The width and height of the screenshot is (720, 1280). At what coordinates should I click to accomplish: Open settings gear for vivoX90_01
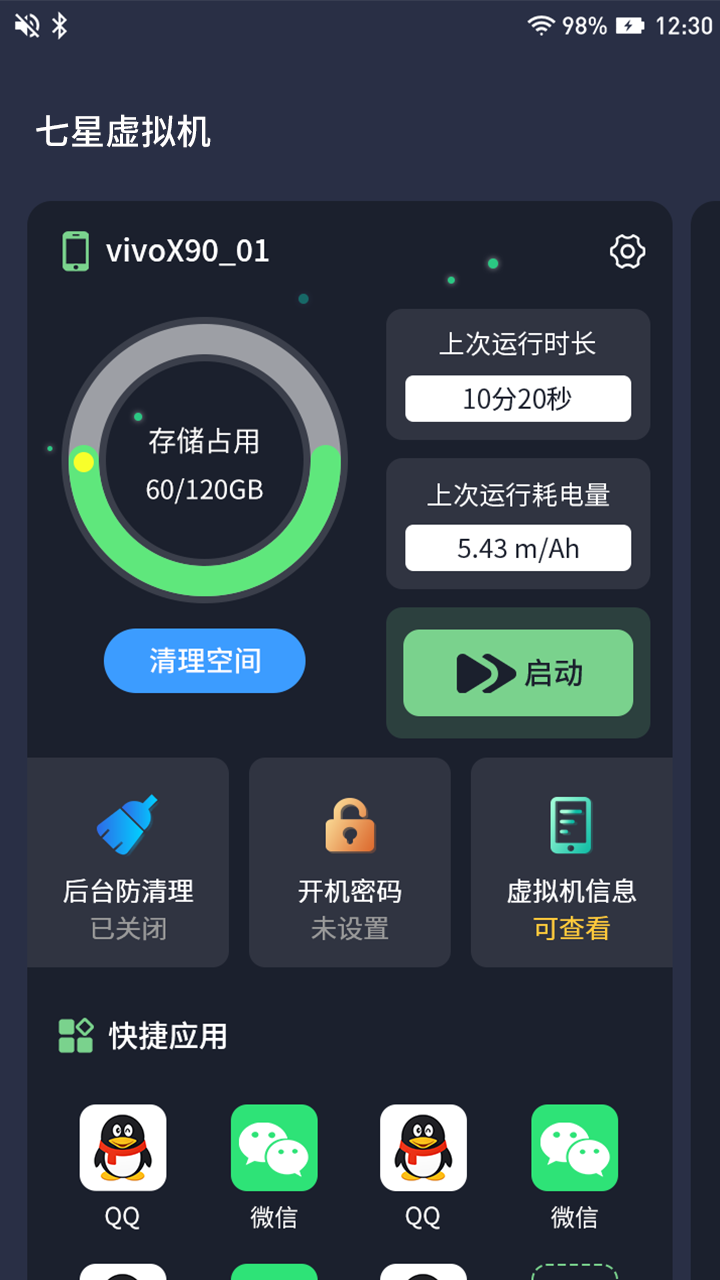[627, 251]
